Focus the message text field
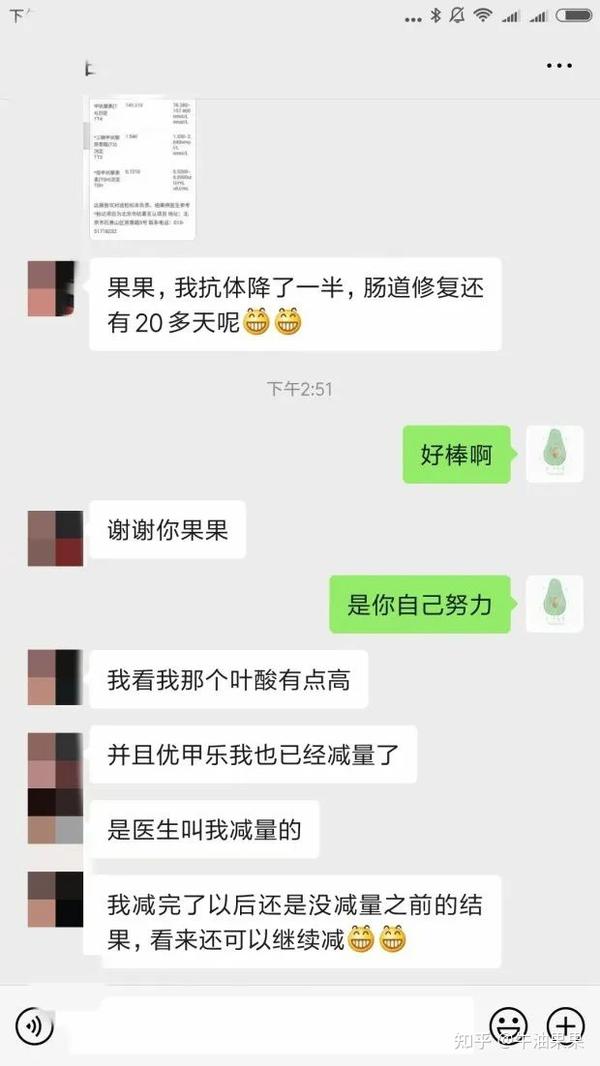Viewport: 600px width, 1066px height. point(287,1025)
